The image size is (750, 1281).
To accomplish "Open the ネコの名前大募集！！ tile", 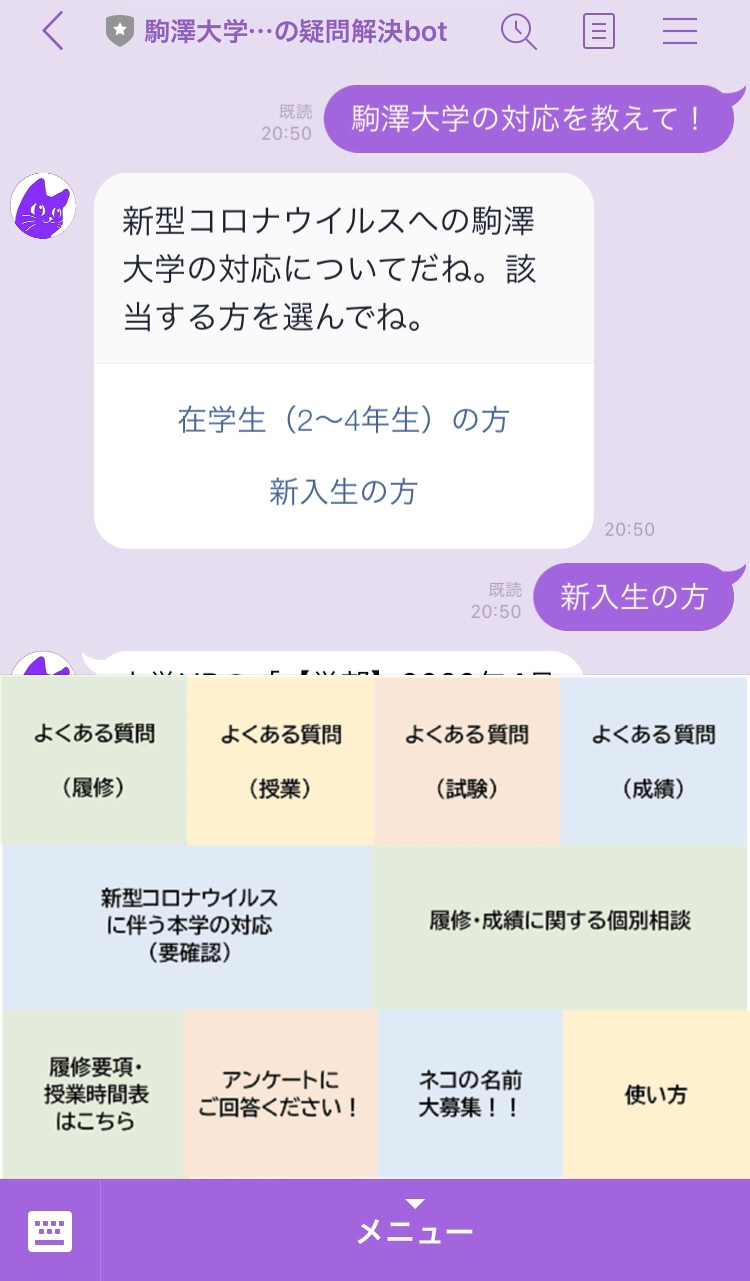I will click(x=468, y=1095).
